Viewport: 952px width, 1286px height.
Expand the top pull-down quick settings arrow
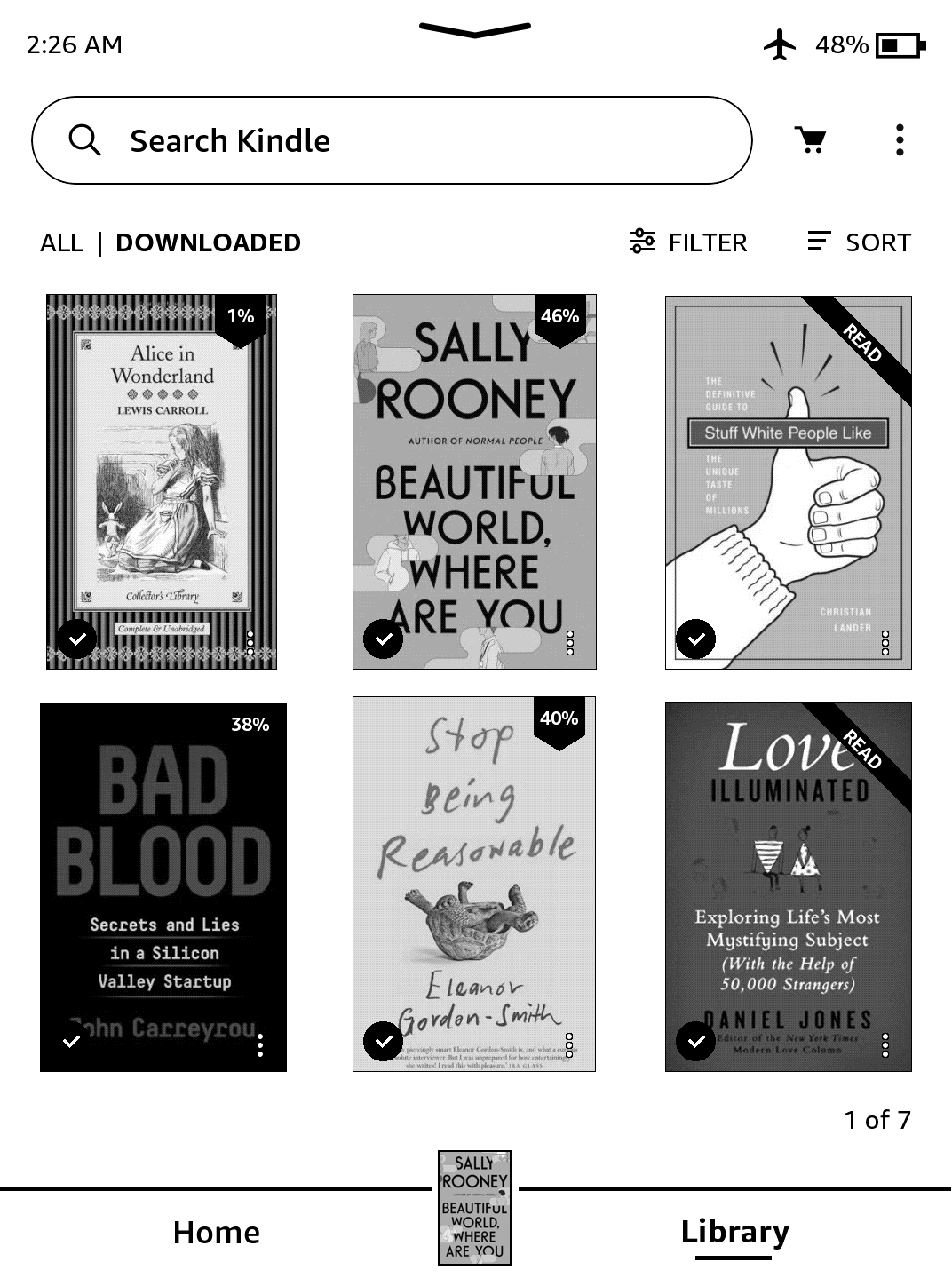[x=475, y=31]
